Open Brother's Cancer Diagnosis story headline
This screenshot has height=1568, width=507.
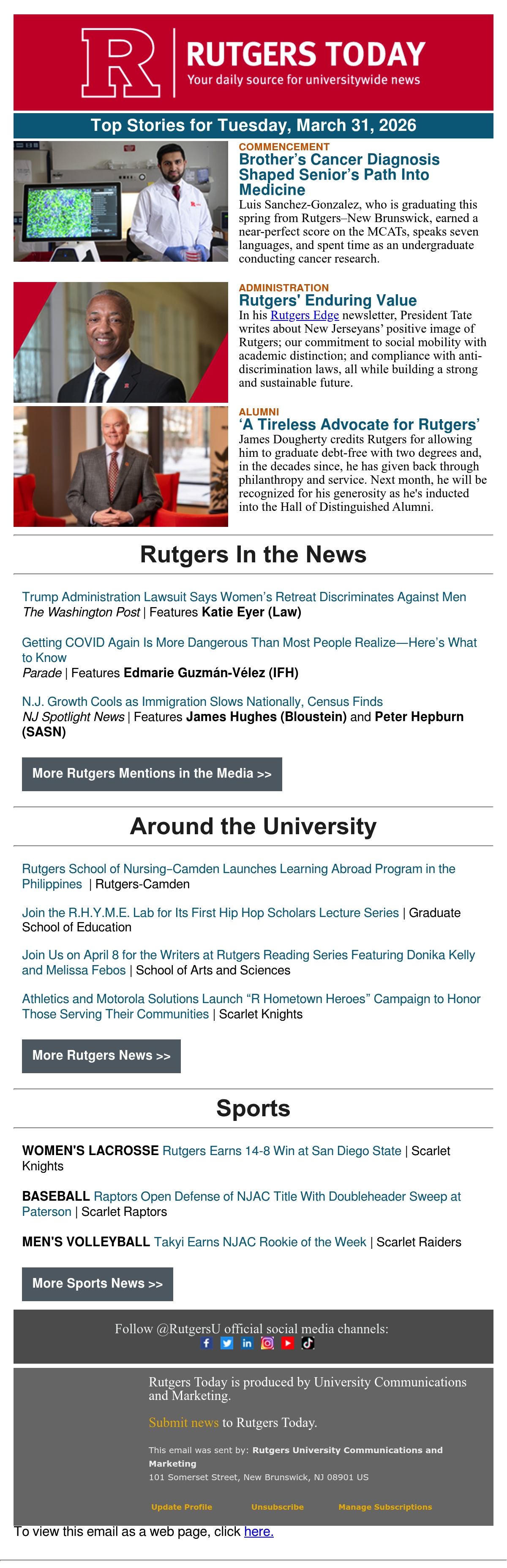[x=339, y=174]
